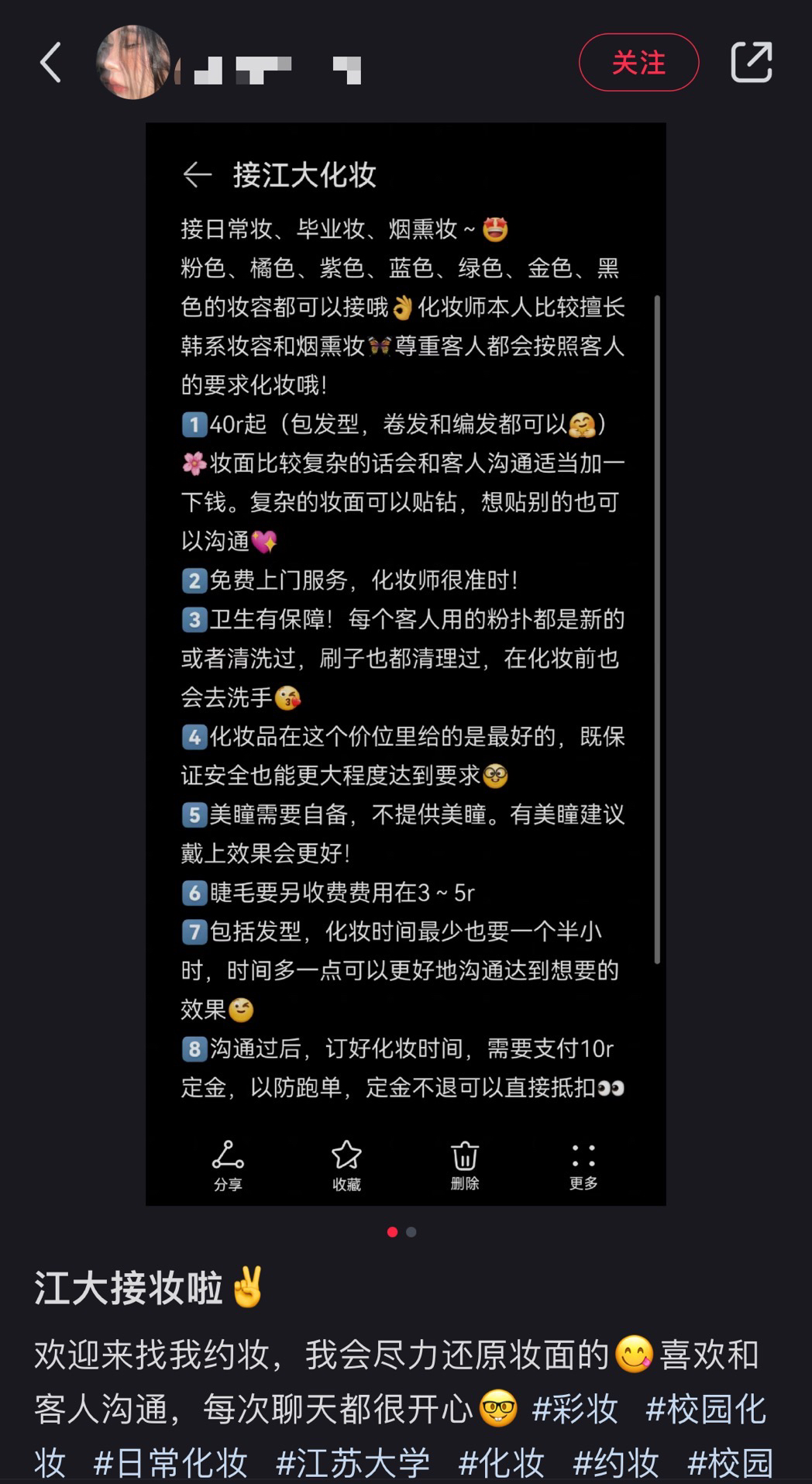Open the #约妆 hashtag
Viewport: 812px width, 1484px height.
click(616, 1463)
